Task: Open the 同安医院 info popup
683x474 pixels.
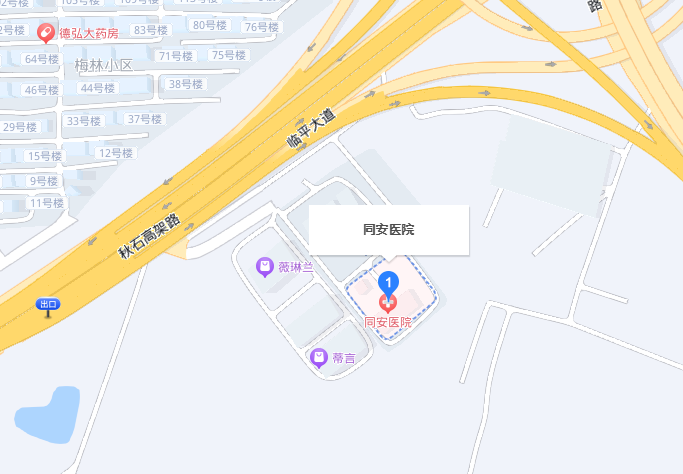Action: click(388, 230)
